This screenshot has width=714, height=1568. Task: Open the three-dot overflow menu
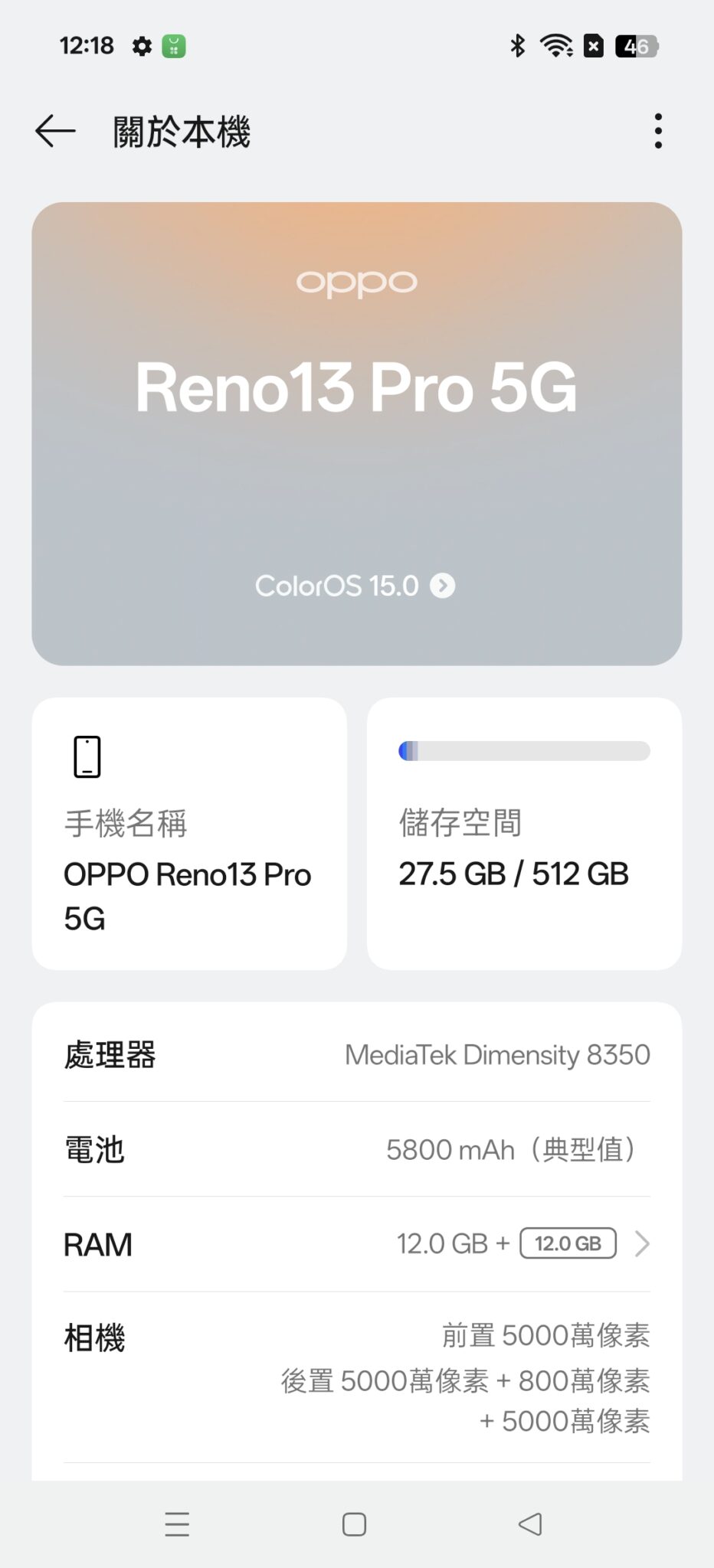point(658,131)
